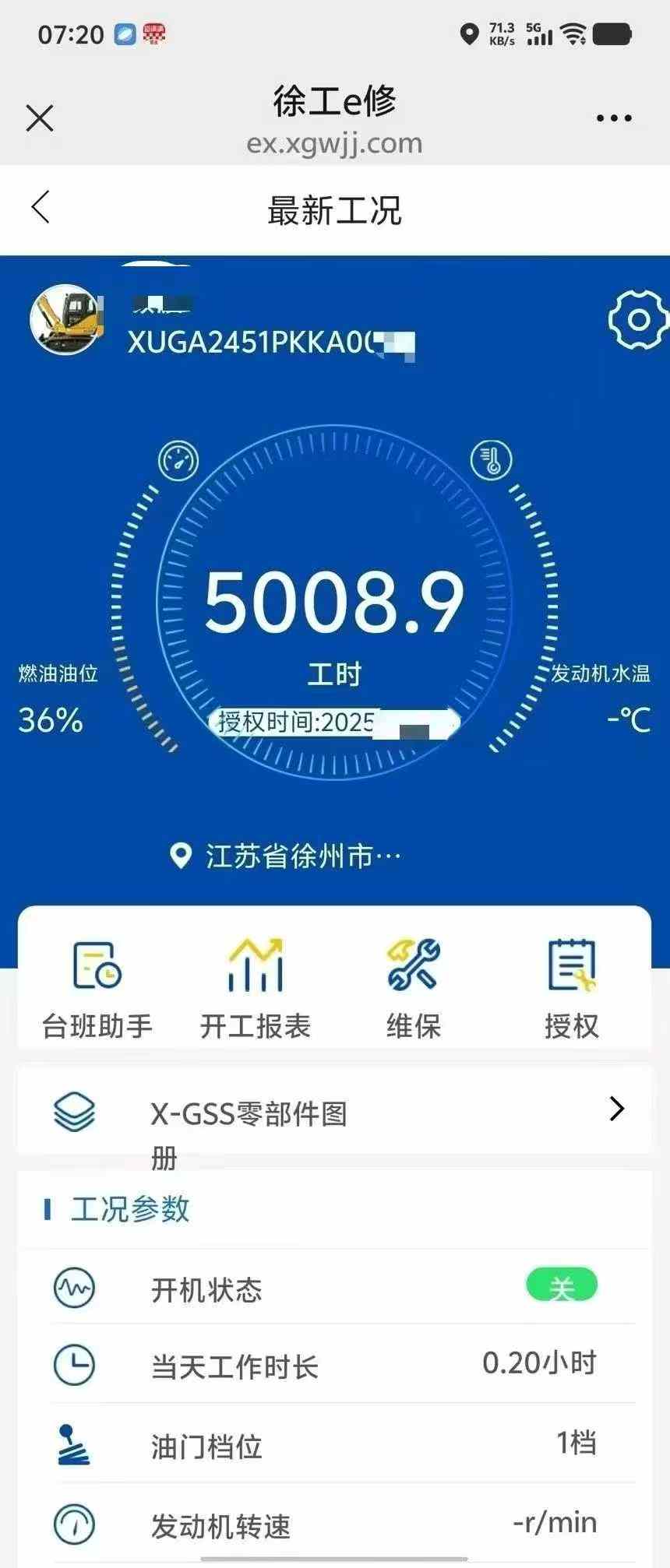
Task: Click the throttle lever icon beside 油门档位
Action: (x=74, y=1444)
